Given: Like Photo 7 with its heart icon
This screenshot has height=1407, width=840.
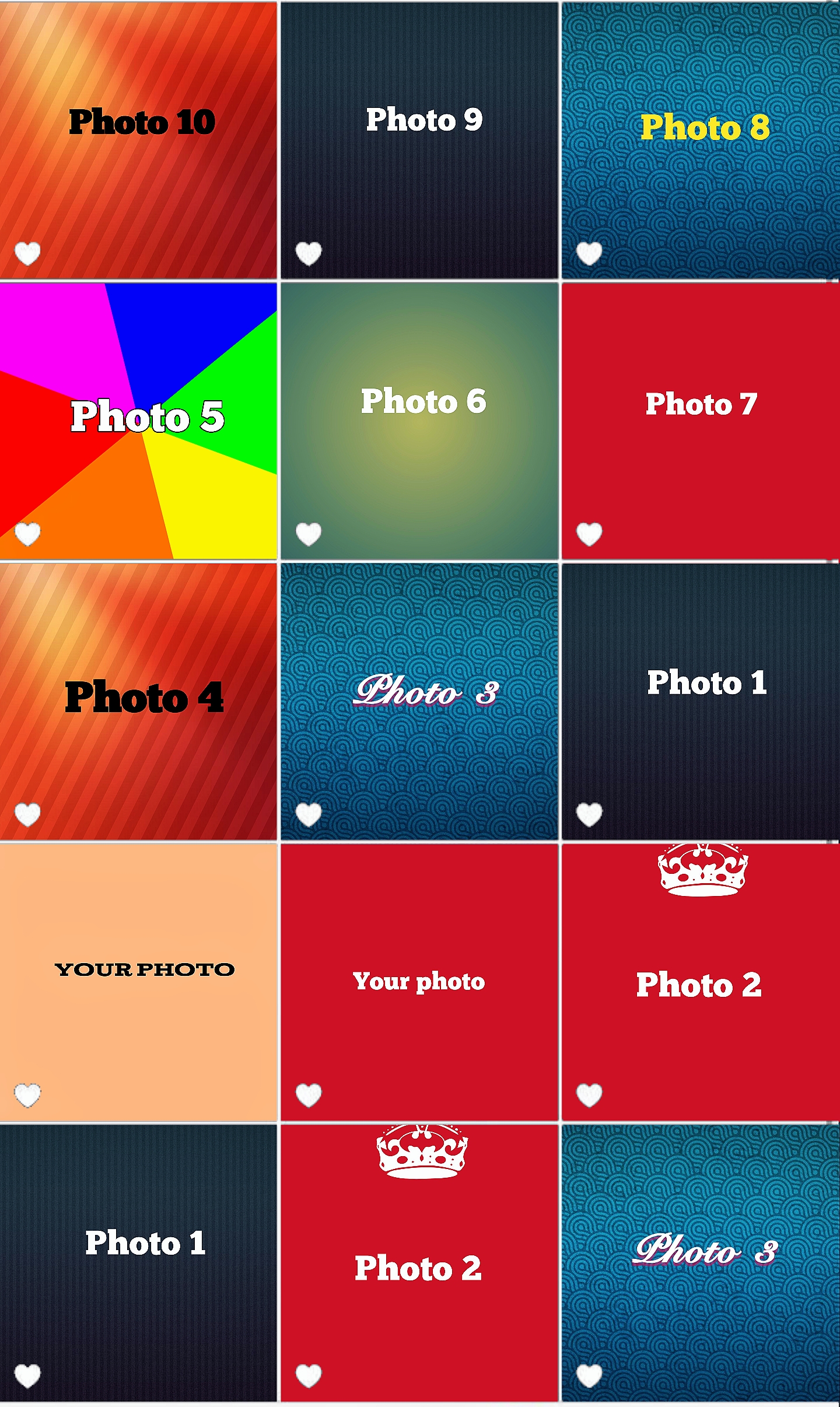Looking at the screenshot, I should (x=589, y=534).
